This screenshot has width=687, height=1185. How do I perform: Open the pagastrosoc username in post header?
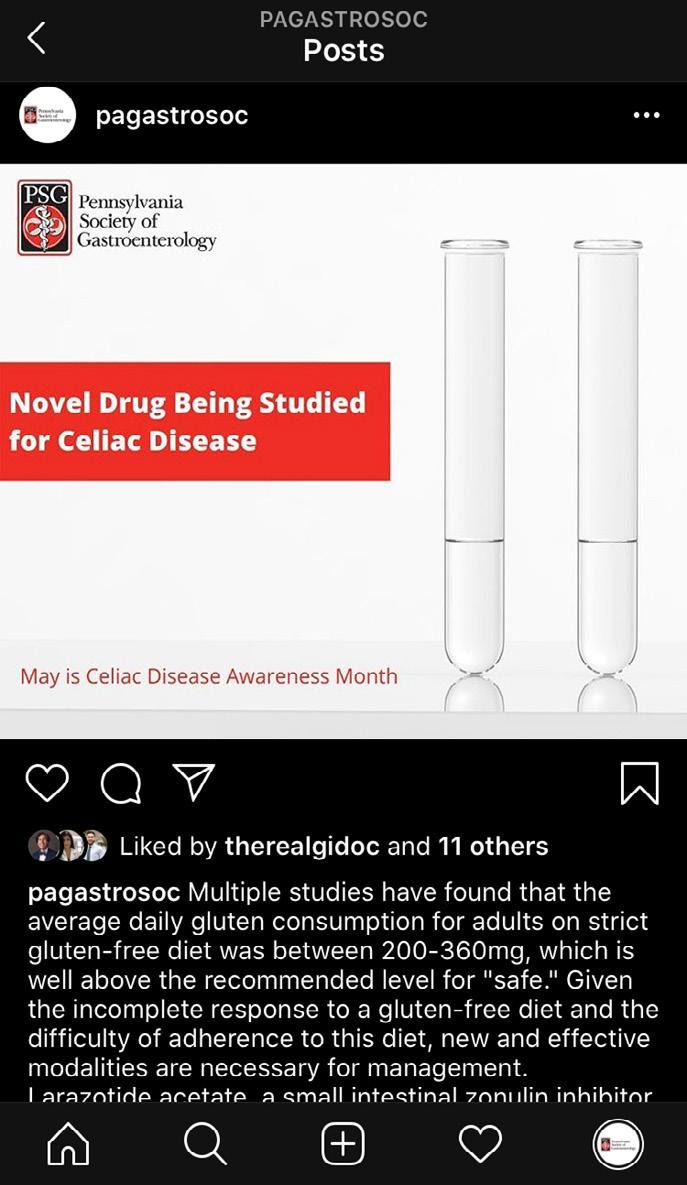tap(172, 116)
